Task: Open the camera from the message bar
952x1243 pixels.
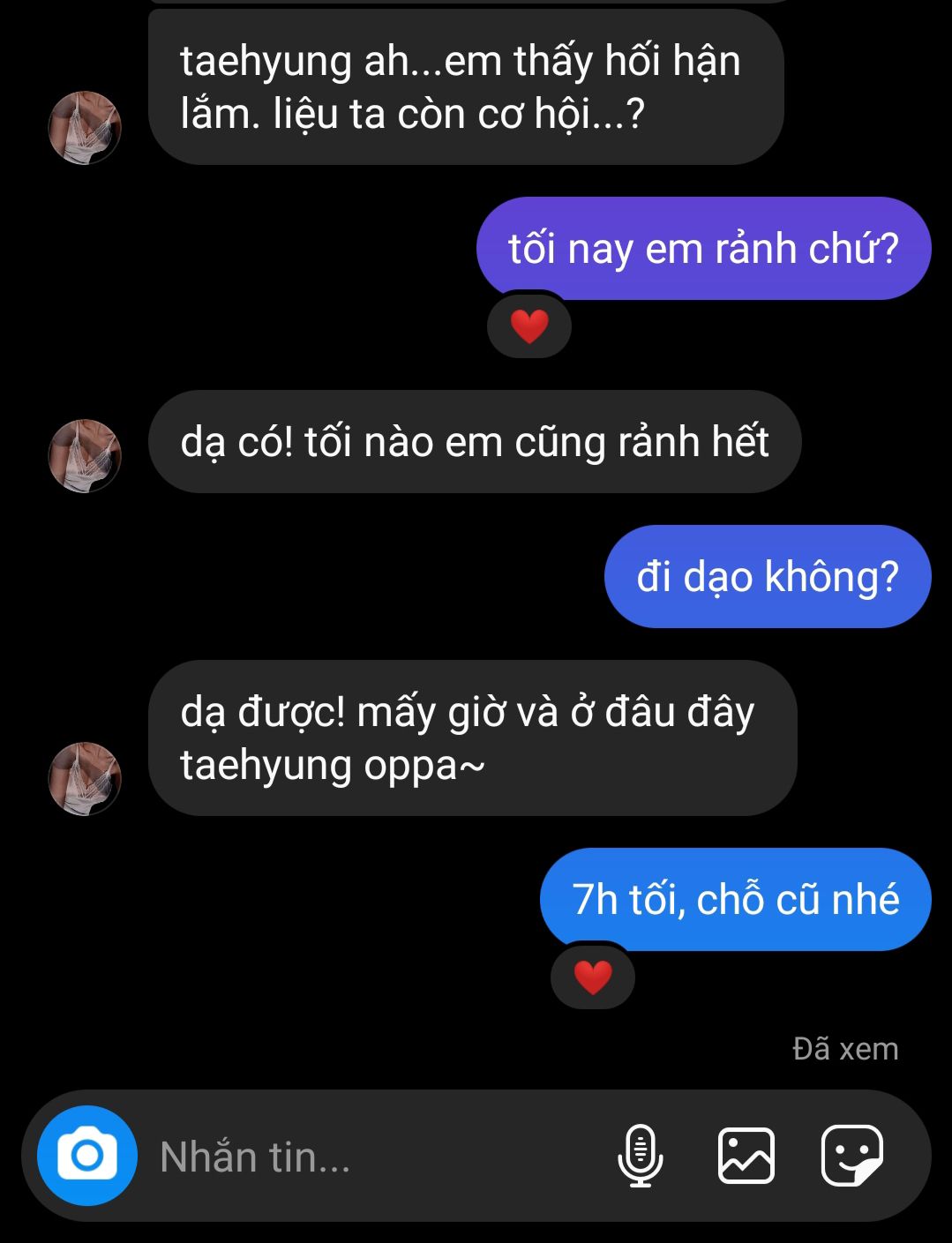Action: (86, 1155)
